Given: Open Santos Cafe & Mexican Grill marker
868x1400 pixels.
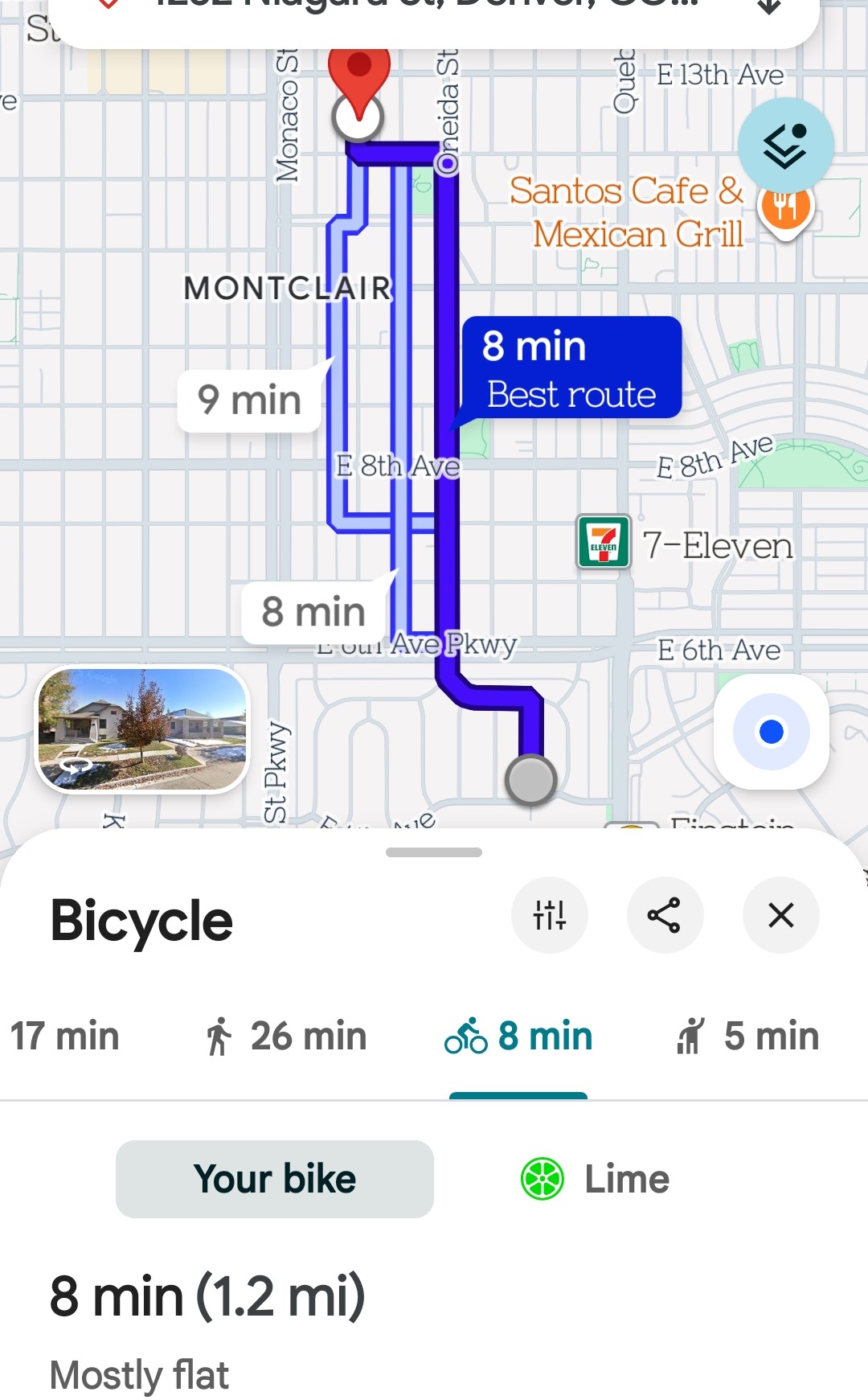Looking at the screenshot, I should 785,207.
